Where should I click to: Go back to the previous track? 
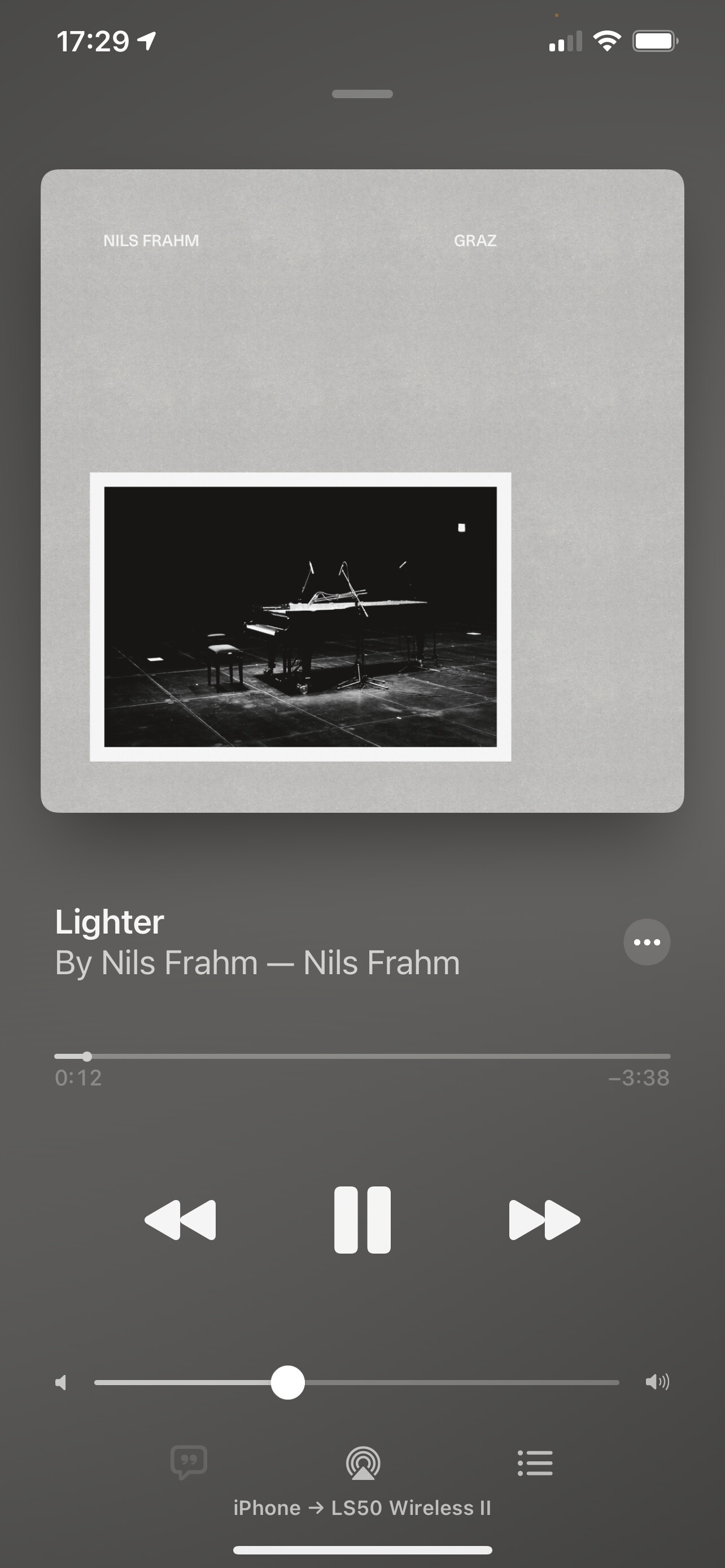[x=180, y=1220]
